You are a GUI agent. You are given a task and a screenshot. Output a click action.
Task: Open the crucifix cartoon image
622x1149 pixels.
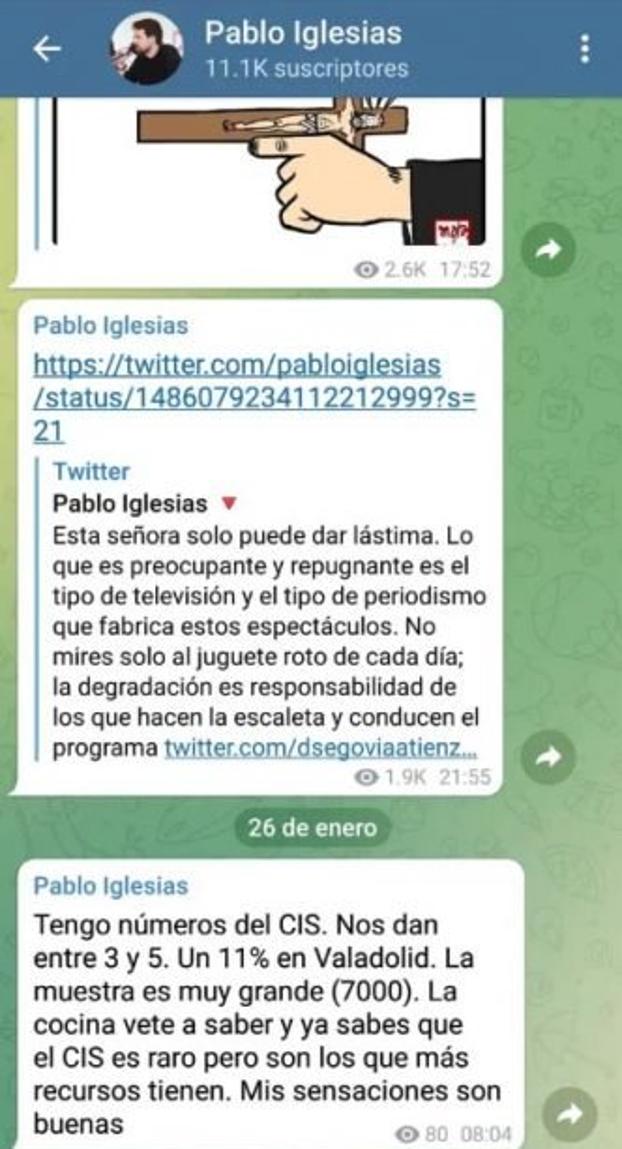pyautogui.click(x=268, y=172)
